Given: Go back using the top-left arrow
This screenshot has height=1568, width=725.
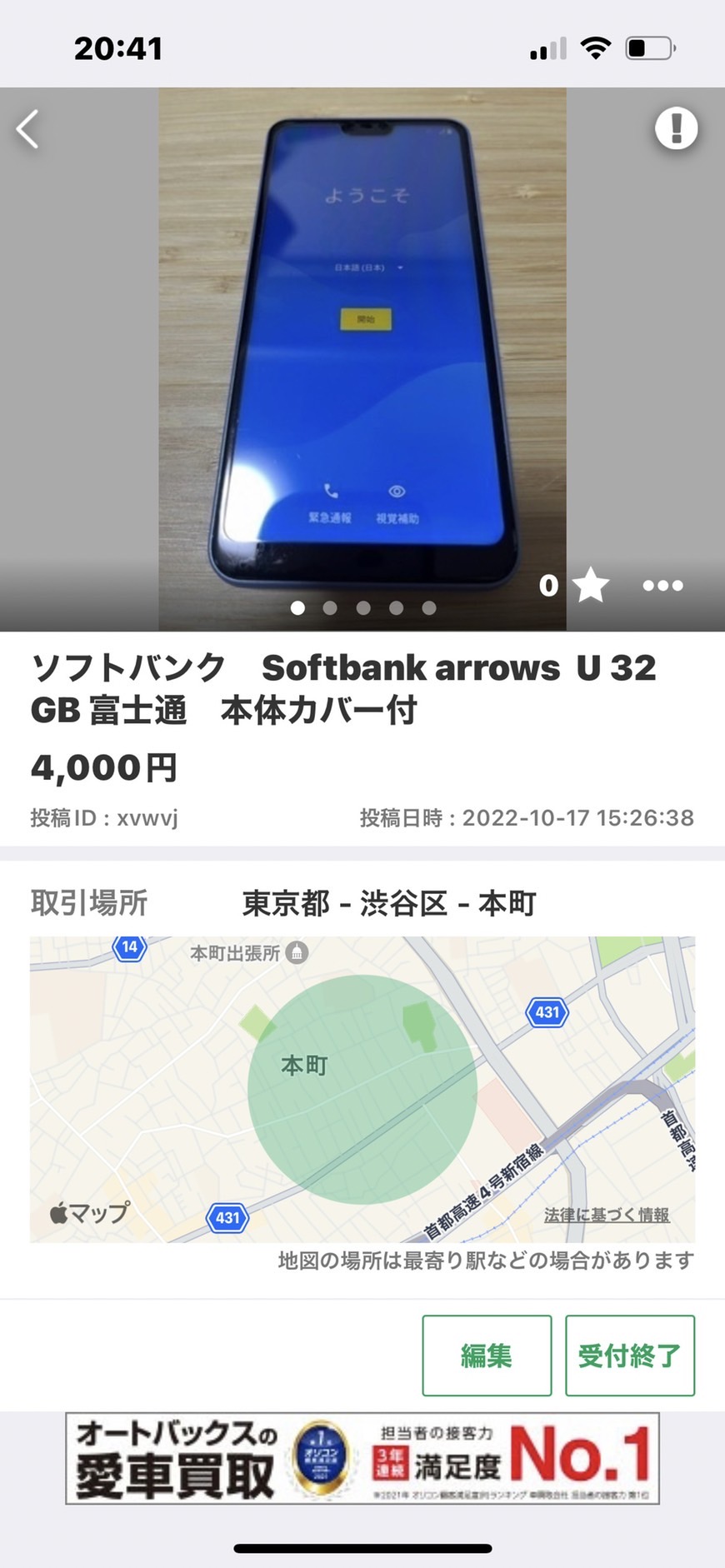Looking at the screenshot, I should (28, 129).
